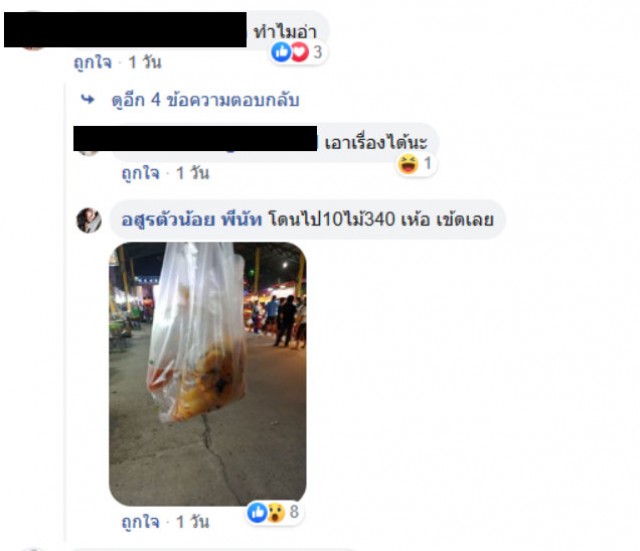The width and height of the screenshot is (640, 551).
Task: Like the reply saying เอาเรื่องได้นะ
Action: [x=137, y=173]
